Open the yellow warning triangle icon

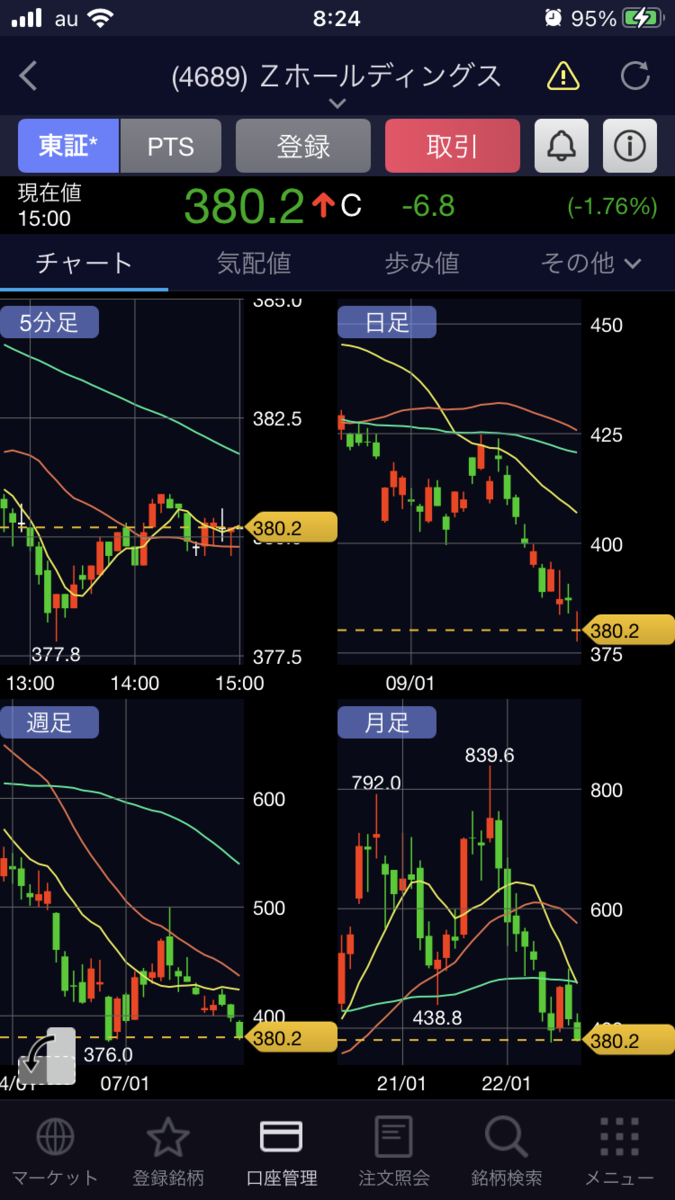[x=563, y=76]
